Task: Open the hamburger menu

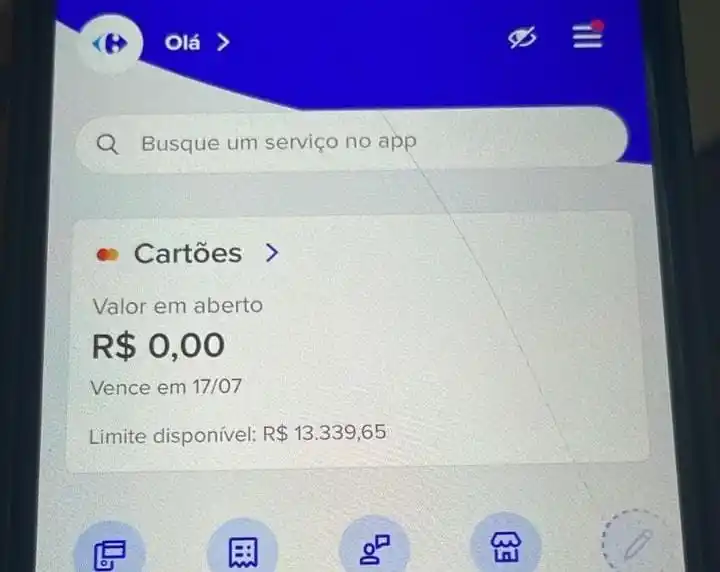Action: tap(587, 37)
